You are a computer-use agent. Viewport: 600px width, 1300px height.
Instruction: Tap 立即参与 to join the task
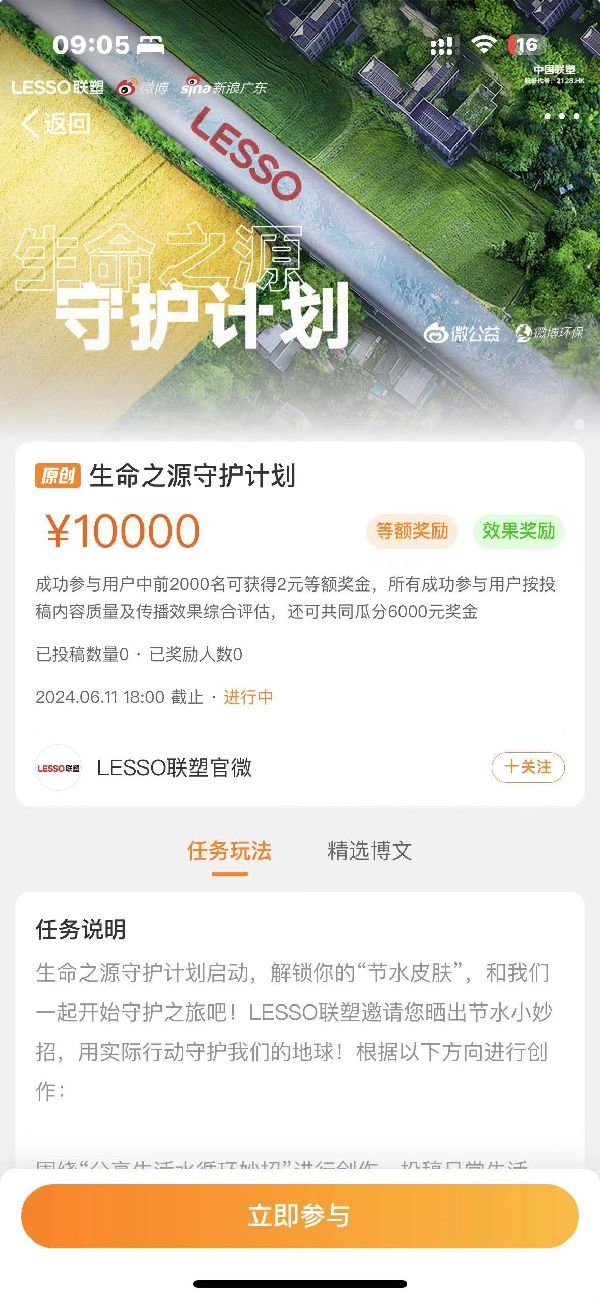point(300,1216)
